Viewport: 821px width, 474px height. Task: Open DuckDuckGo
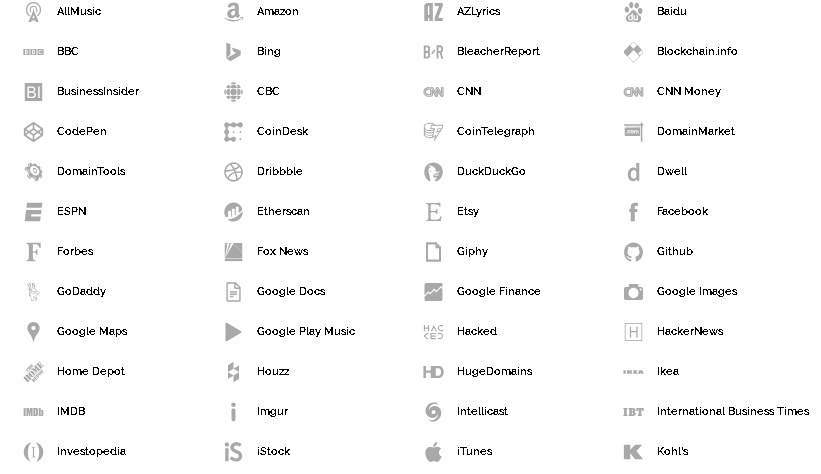point(490,171)
